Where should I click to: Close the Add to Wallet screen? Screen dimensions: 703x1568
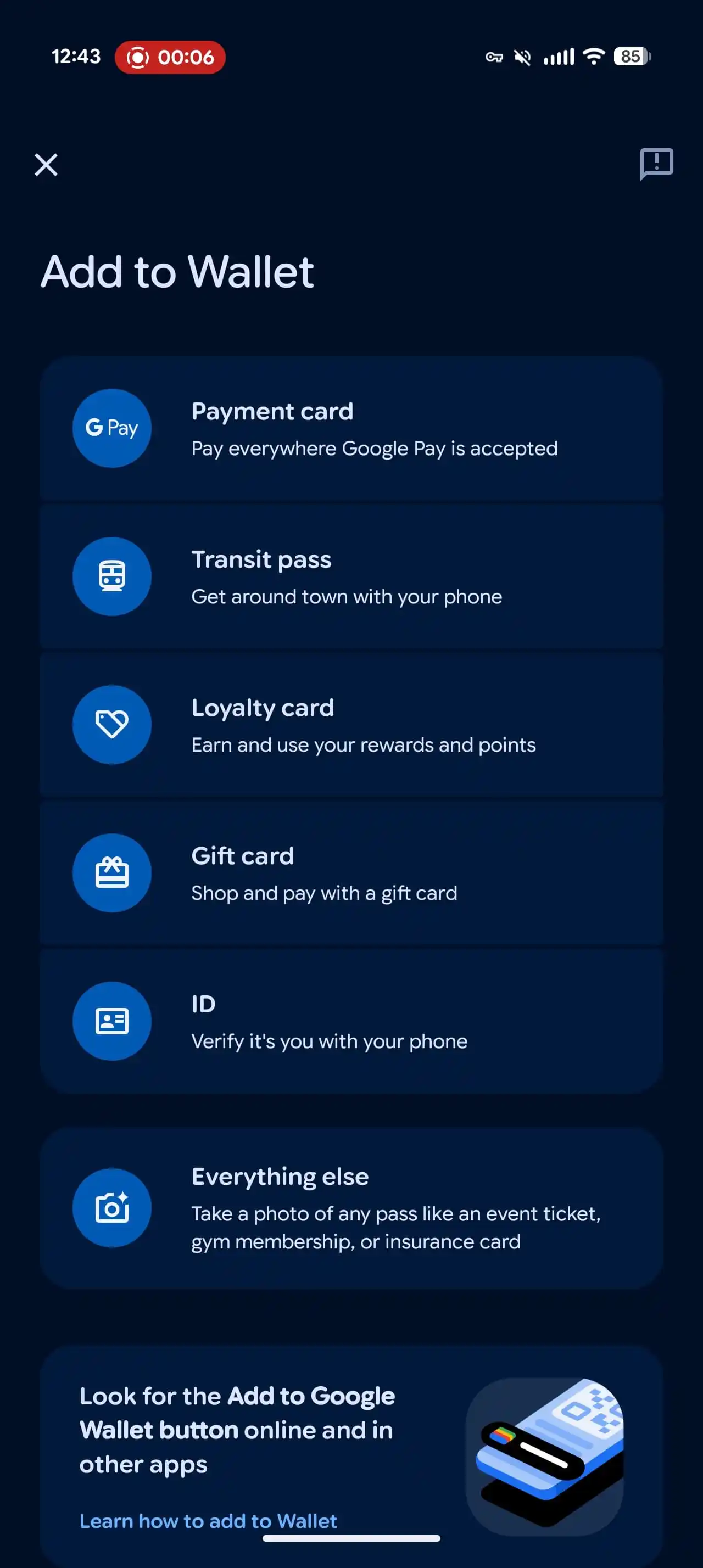click(46, 164)
